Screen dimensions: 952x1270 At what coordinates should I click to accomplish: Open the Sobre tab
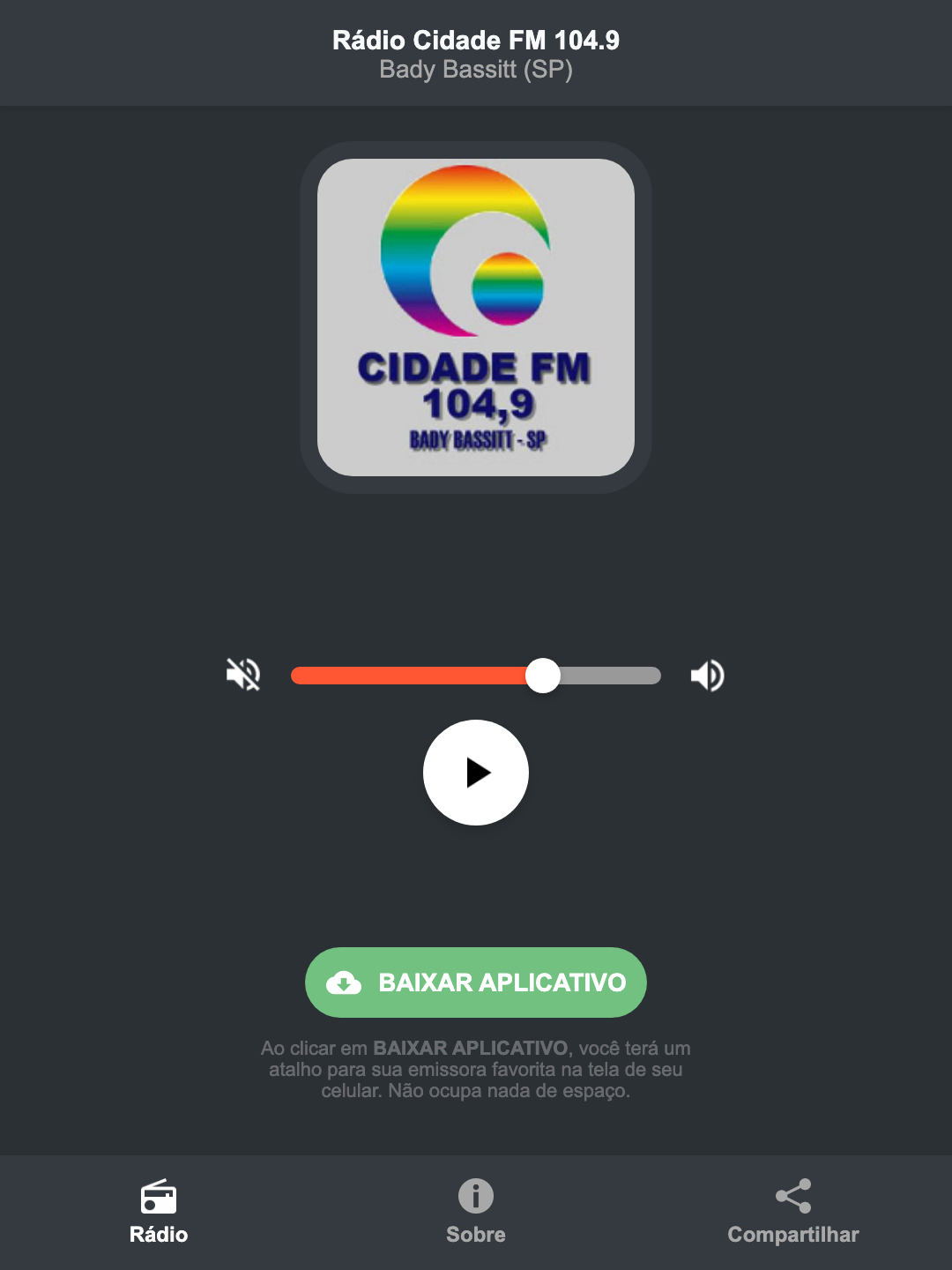tap(475, 1213)
